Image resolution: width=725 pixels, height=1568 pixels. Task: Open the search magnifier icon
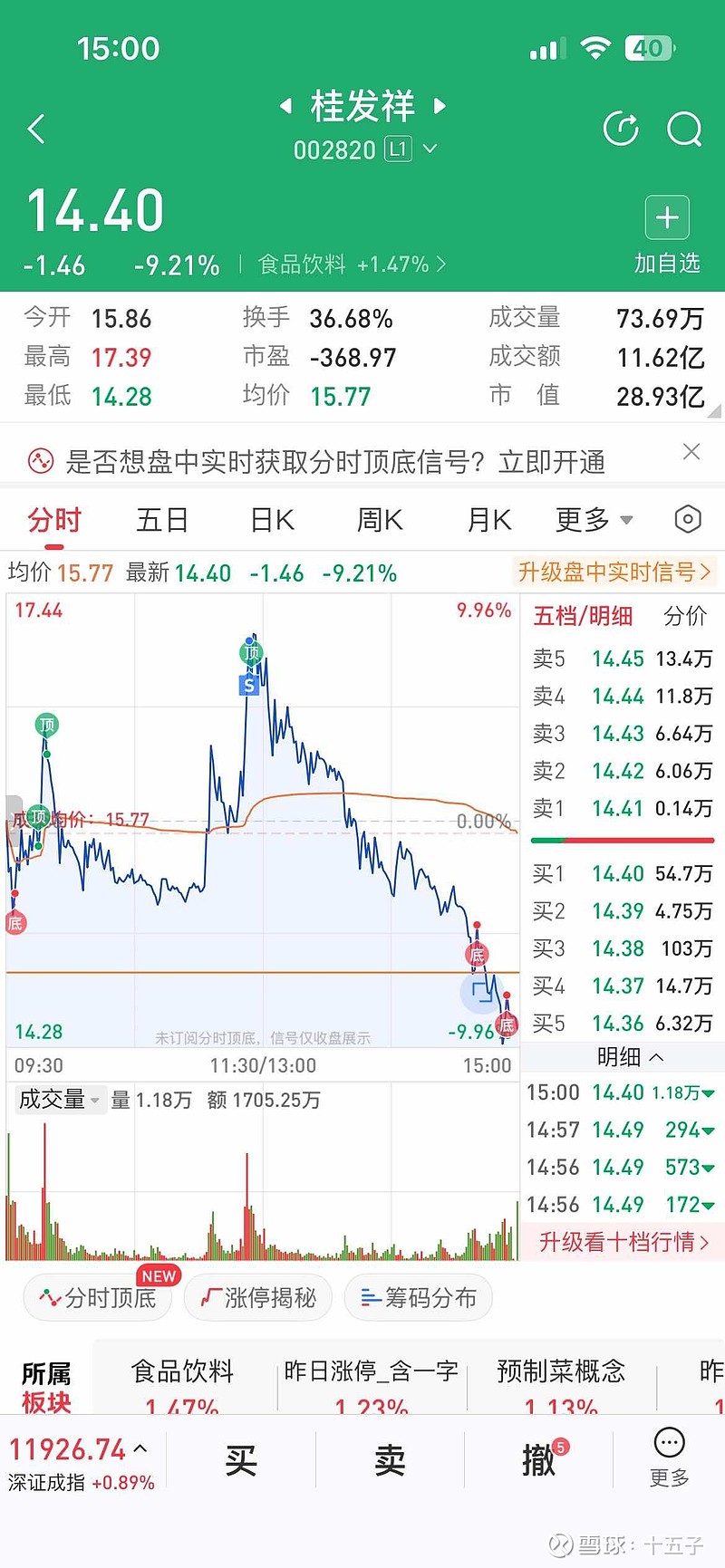[x=684, y=130]
